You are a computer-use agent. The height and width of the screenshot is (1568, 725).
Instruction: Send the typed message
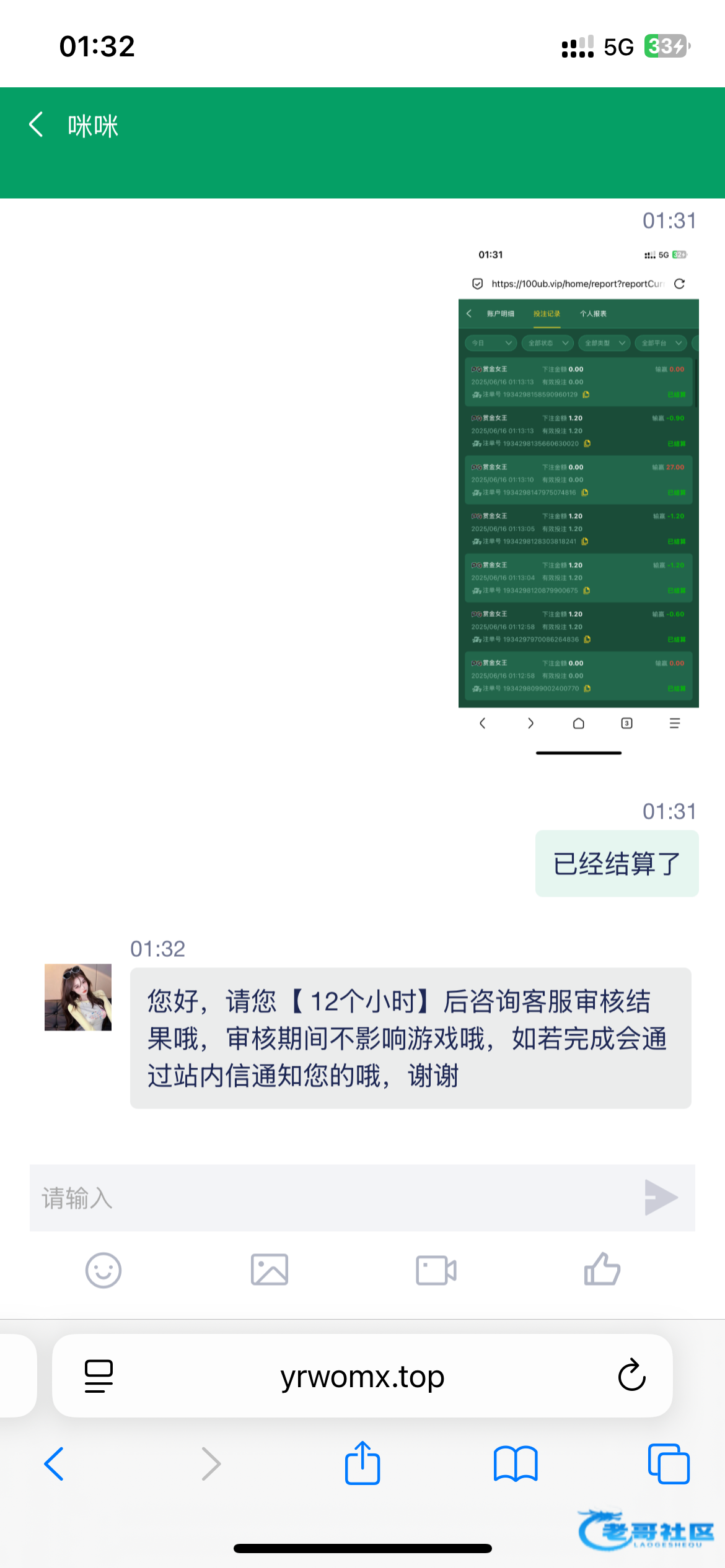point(661,1198)
